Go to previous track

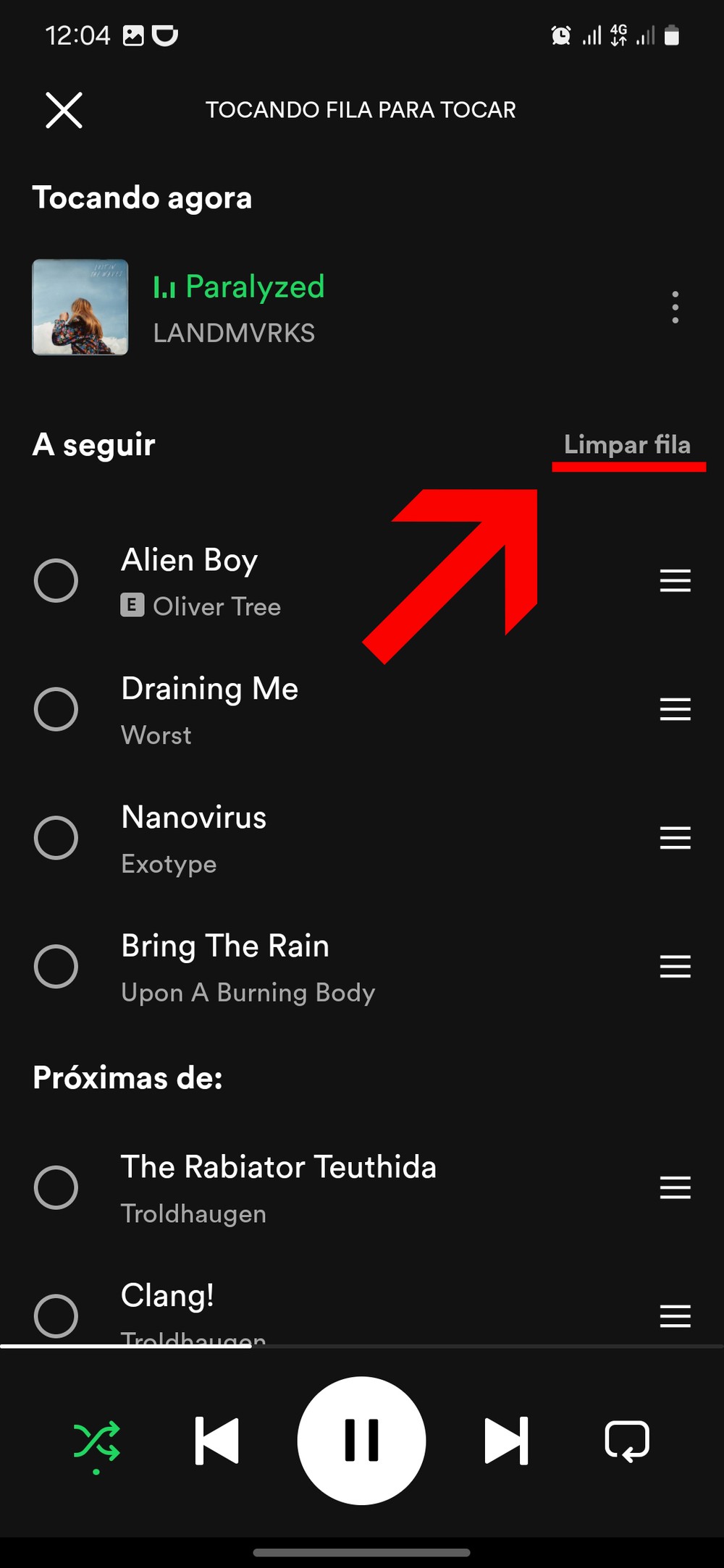click(x=216, y=1441)
